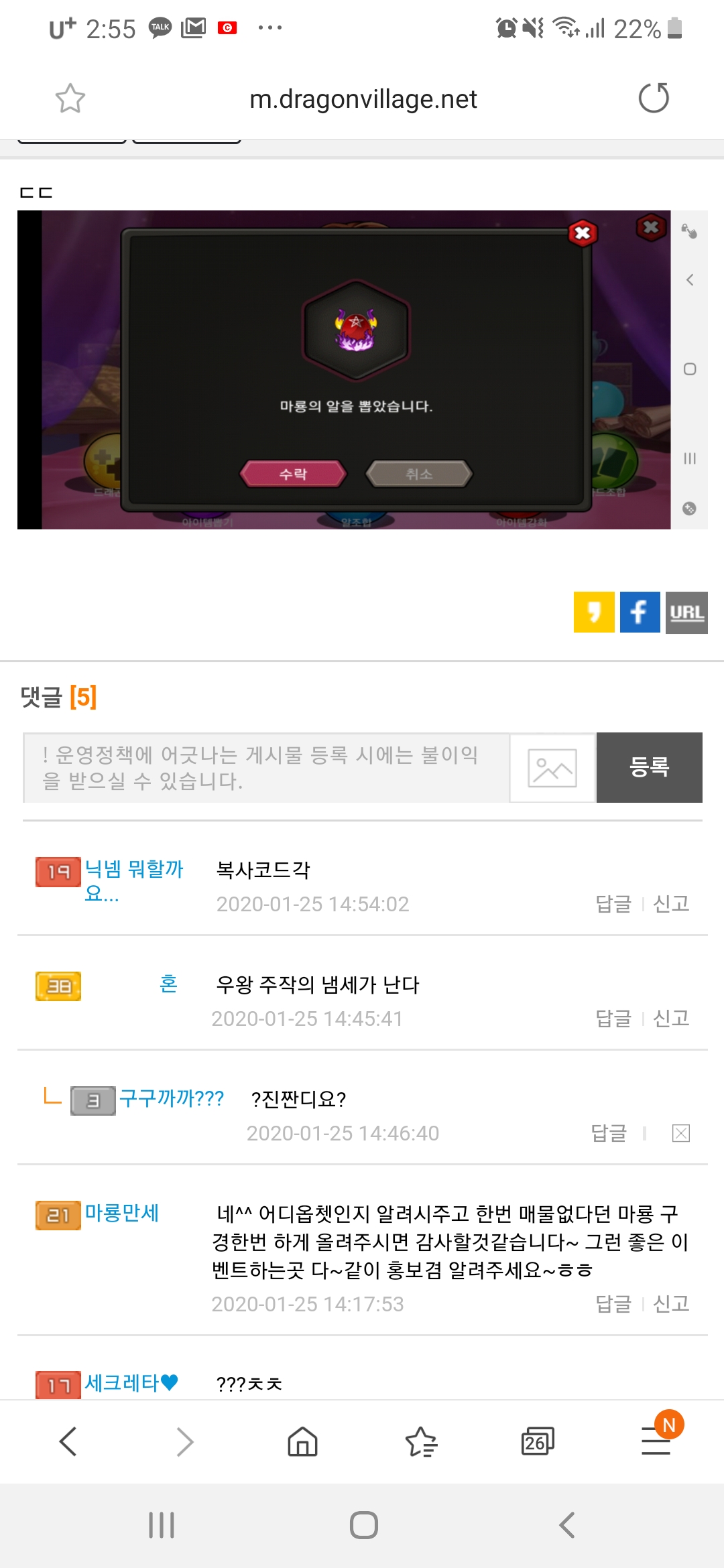Open the browser menu
Image resolution: width=724 pixels, height=1568 pixels.
point(656,1441)
